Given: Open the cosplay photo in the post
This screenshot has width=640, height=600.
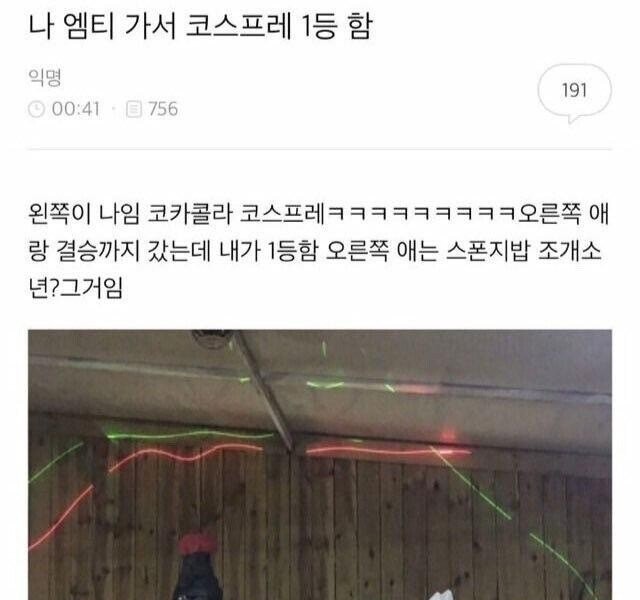Looking at the screenshot, I should click(x=319, y=465).
